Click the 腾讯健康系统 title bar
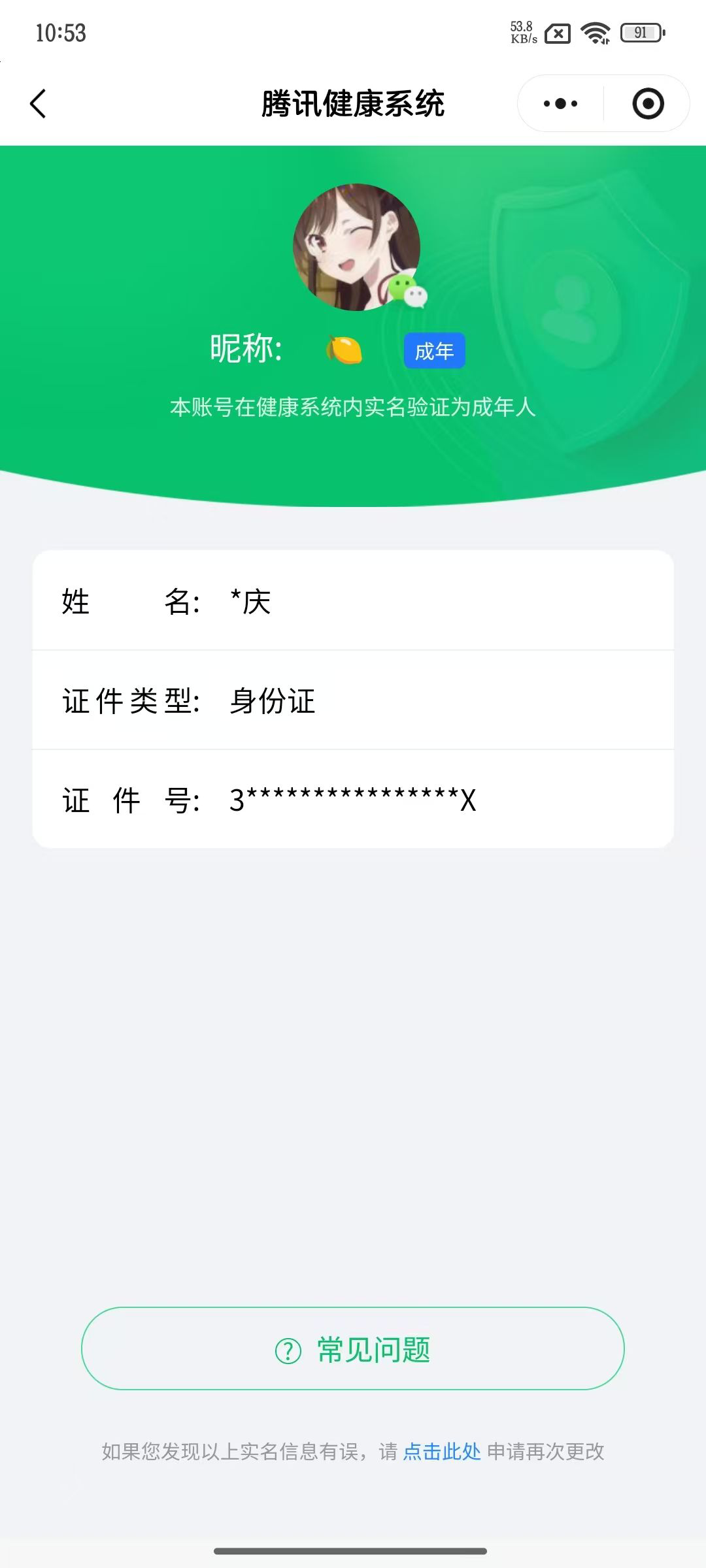This screenshot has width=706, height=1568. click(x=353, y=103)
